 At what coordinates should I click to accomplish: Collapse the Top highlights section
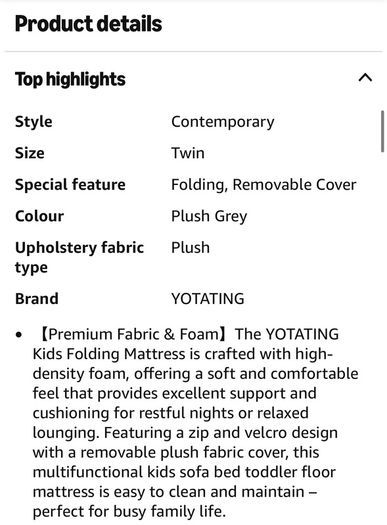pos(365,78)
